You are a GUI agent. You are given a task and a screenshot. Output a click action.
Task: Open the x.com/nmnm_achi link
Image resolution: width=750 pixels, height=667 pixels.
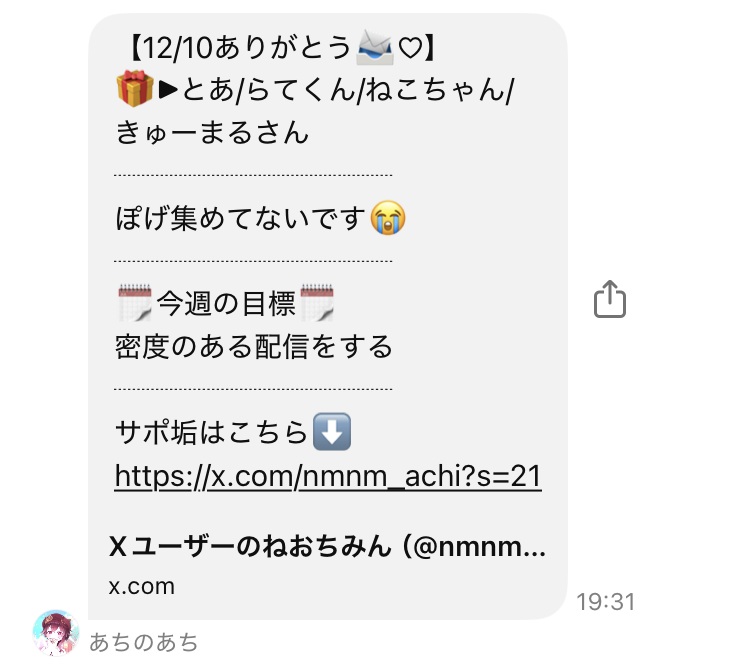pyautogui.click(x=328, y=477)
